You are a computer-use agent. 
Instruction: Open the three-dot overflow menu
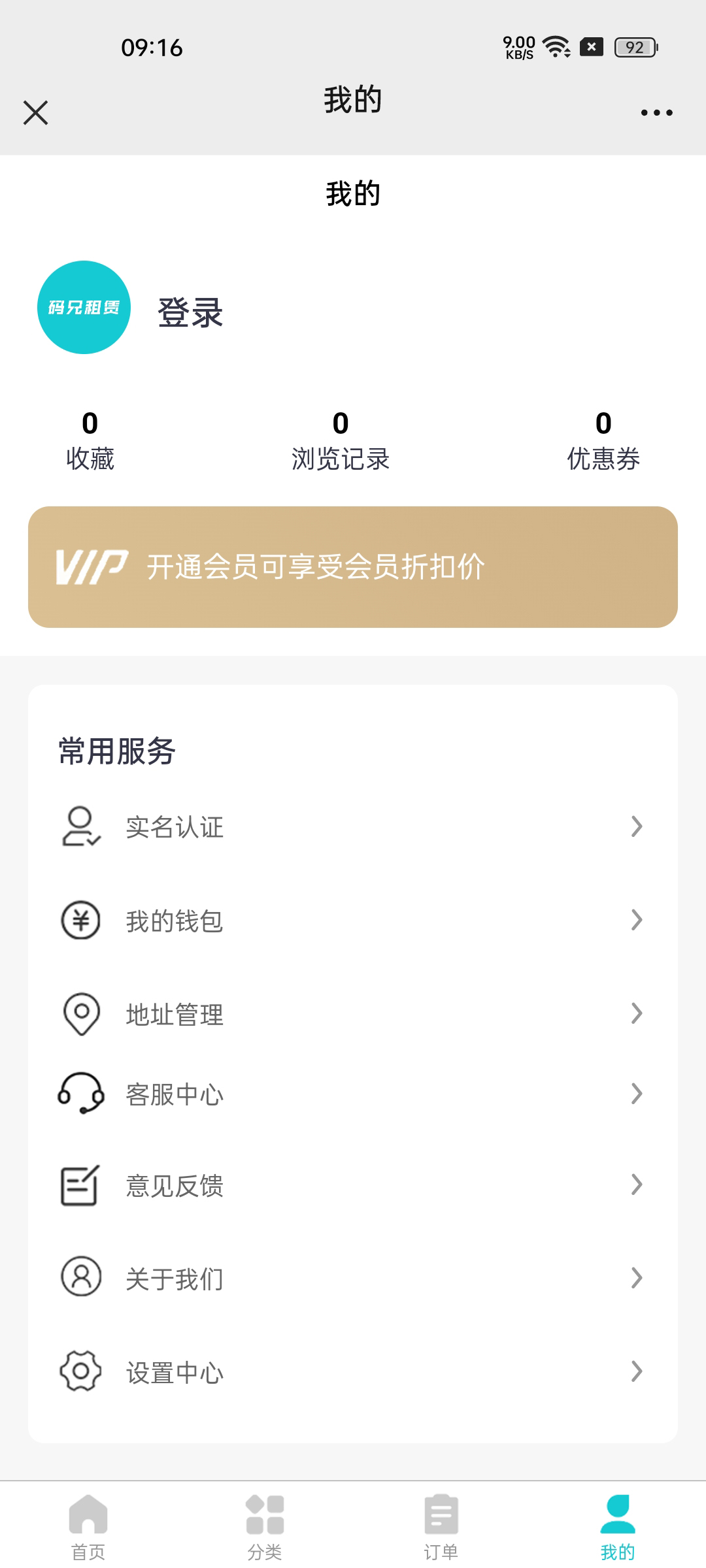pos(656,112)
